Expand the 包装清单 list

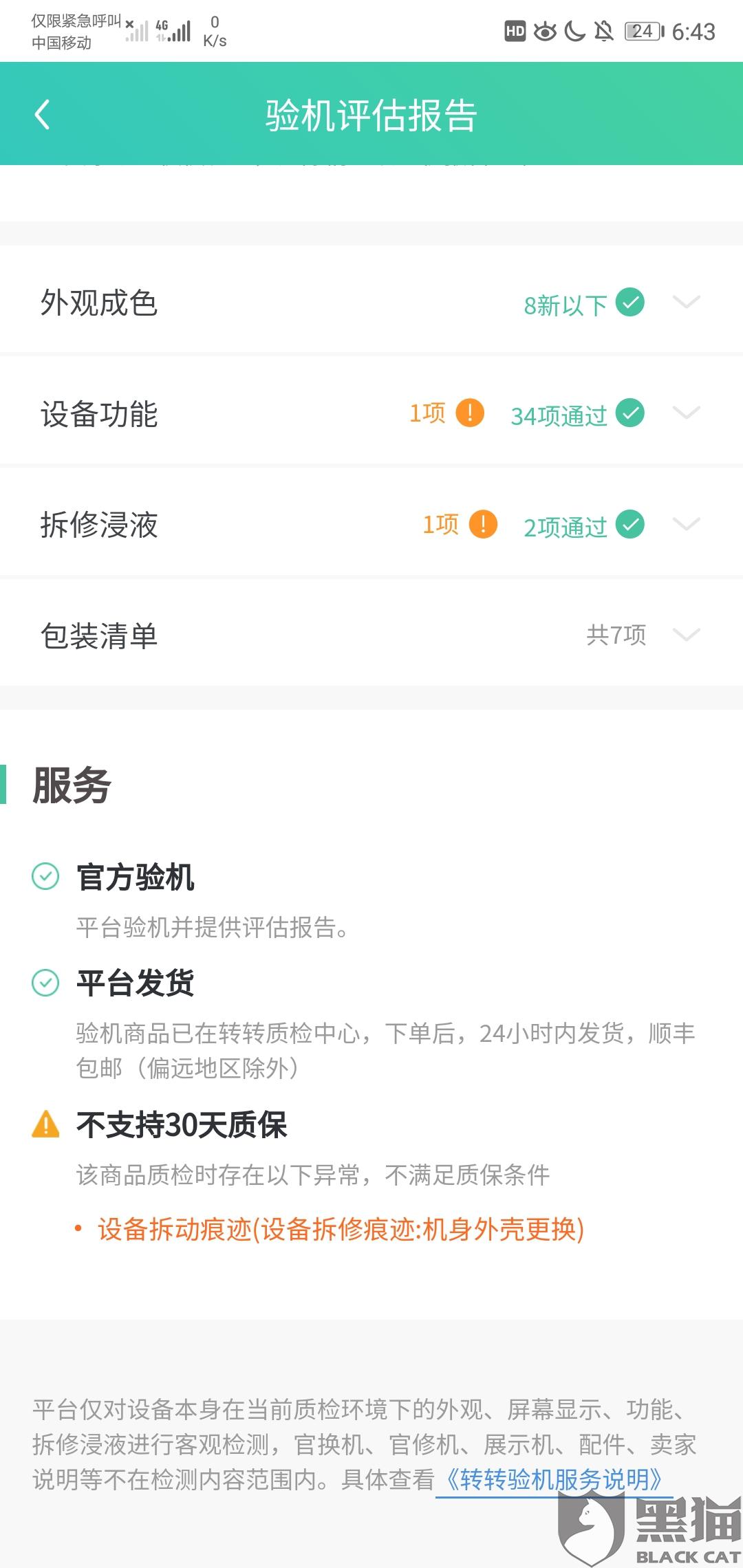tap(371, 635)
